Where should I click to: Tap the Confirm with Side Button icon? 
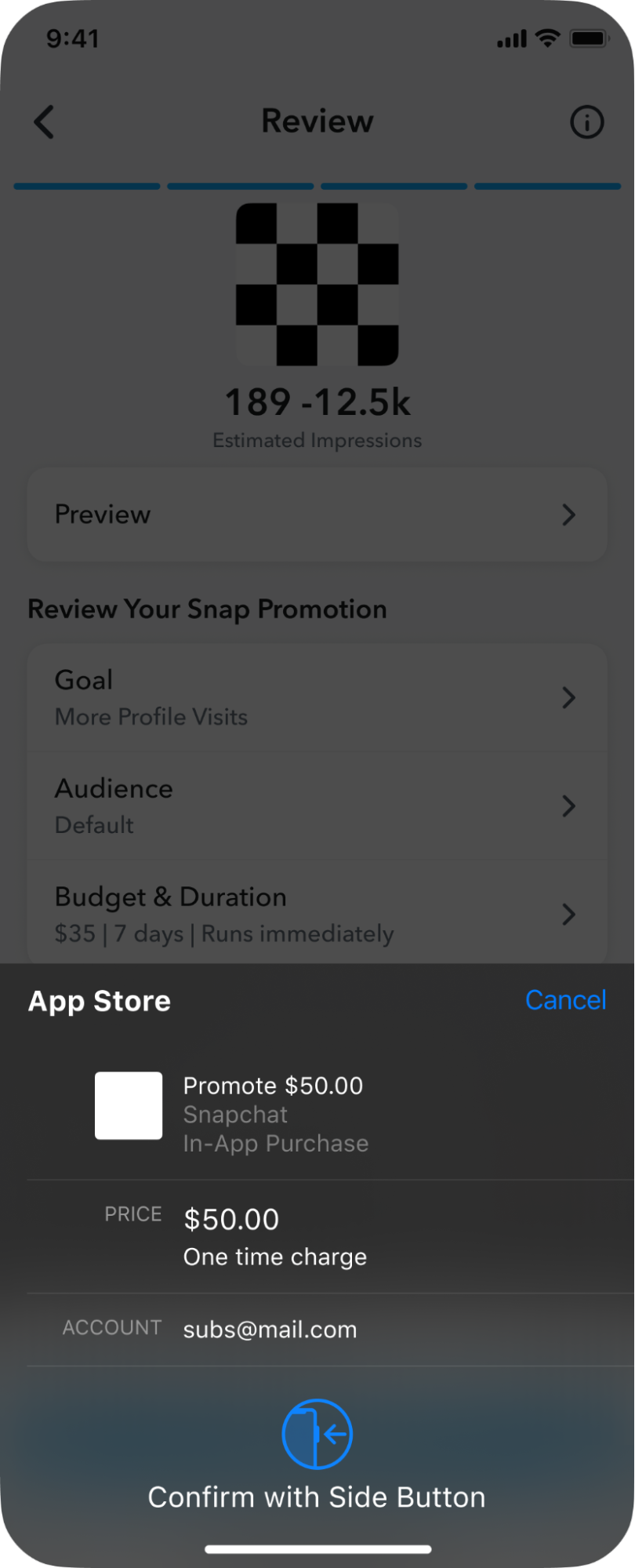coord(317,1433)
